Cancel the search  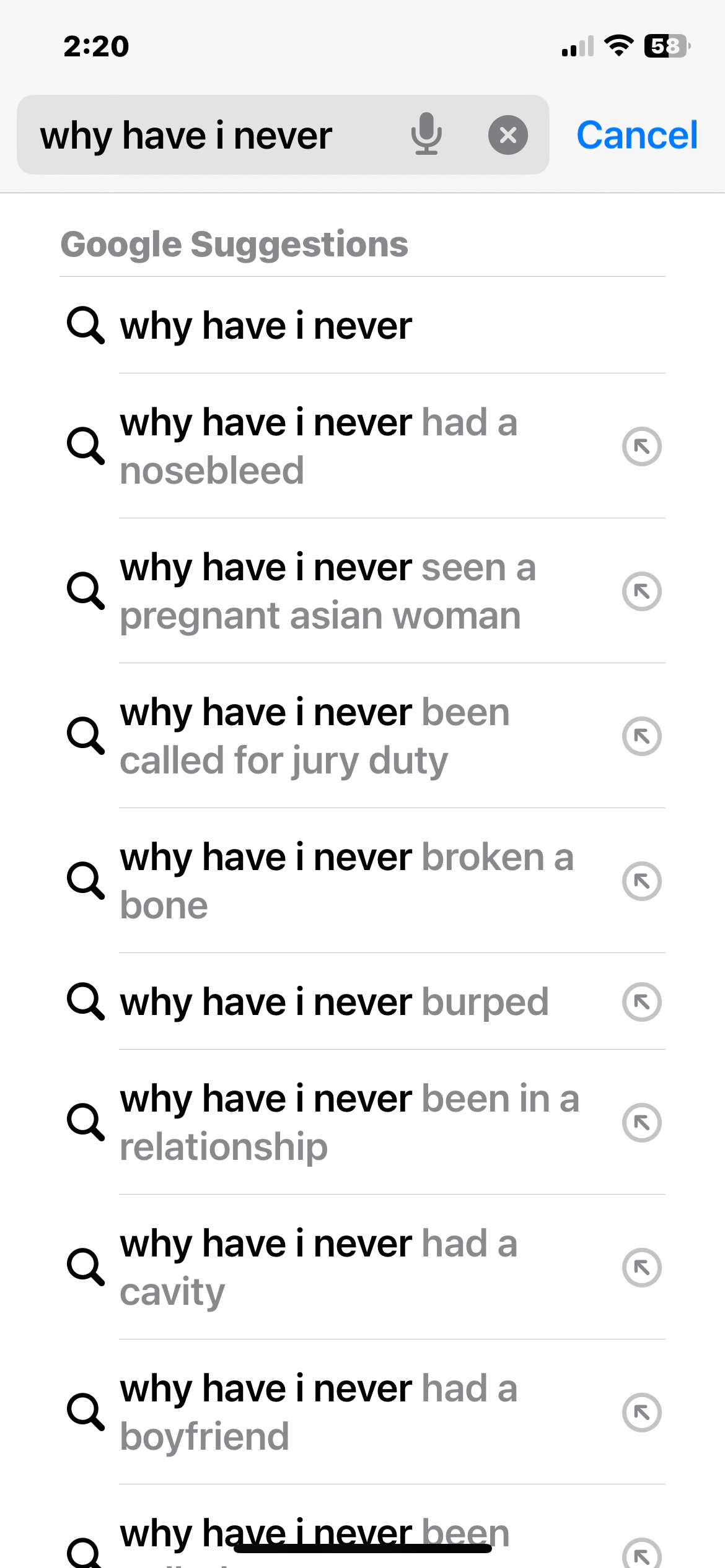pos(636,135)
